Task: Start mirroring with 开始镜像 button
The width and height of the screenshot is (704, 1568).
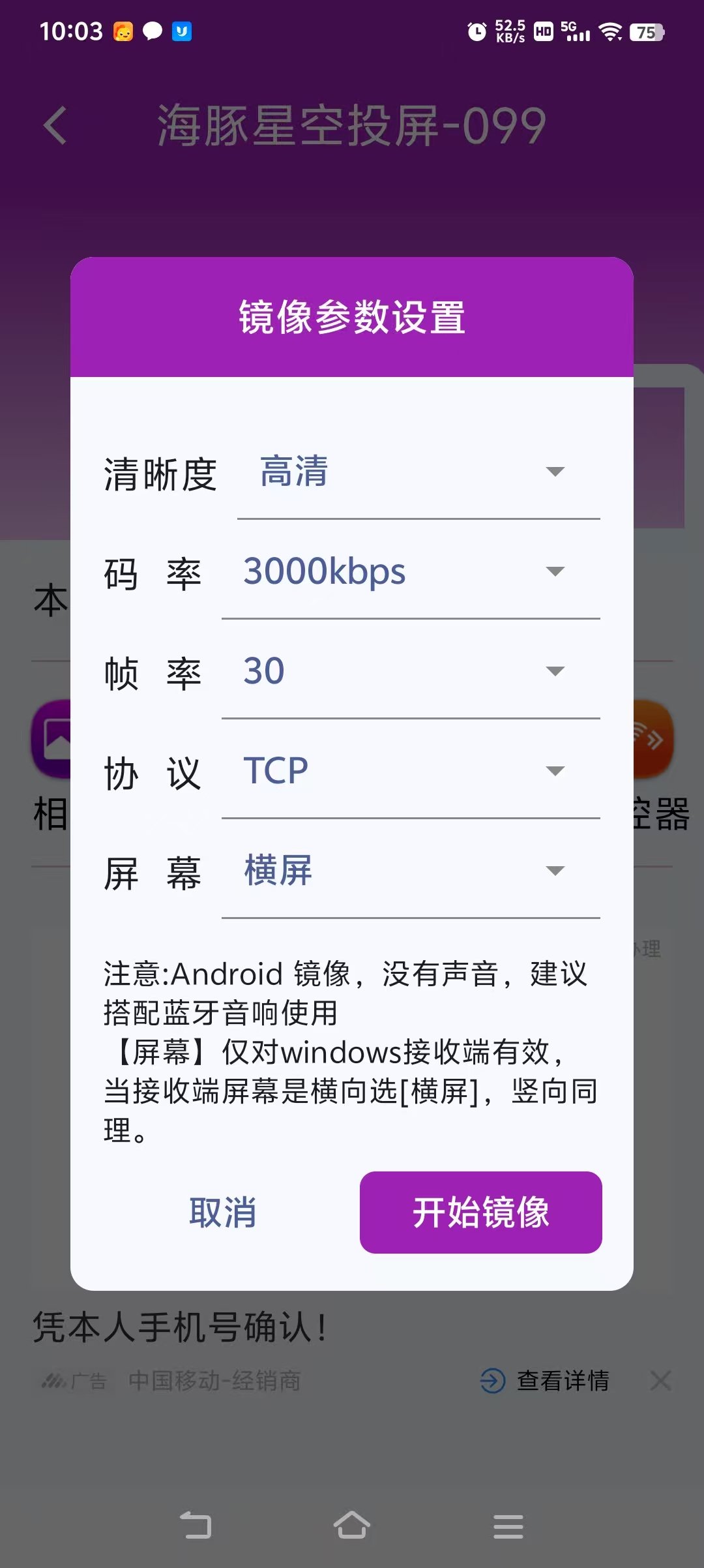Action: point(480,1213)
